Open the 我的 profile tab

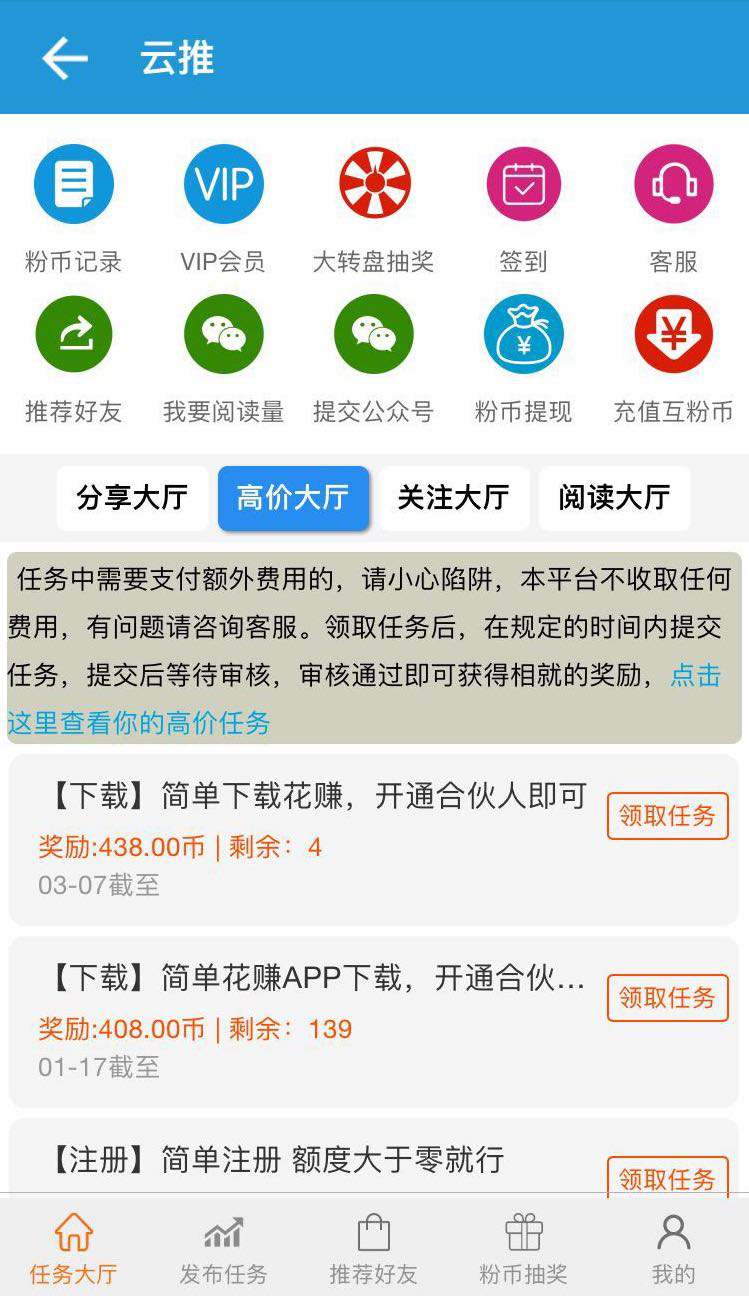(x=673, y=1248)
